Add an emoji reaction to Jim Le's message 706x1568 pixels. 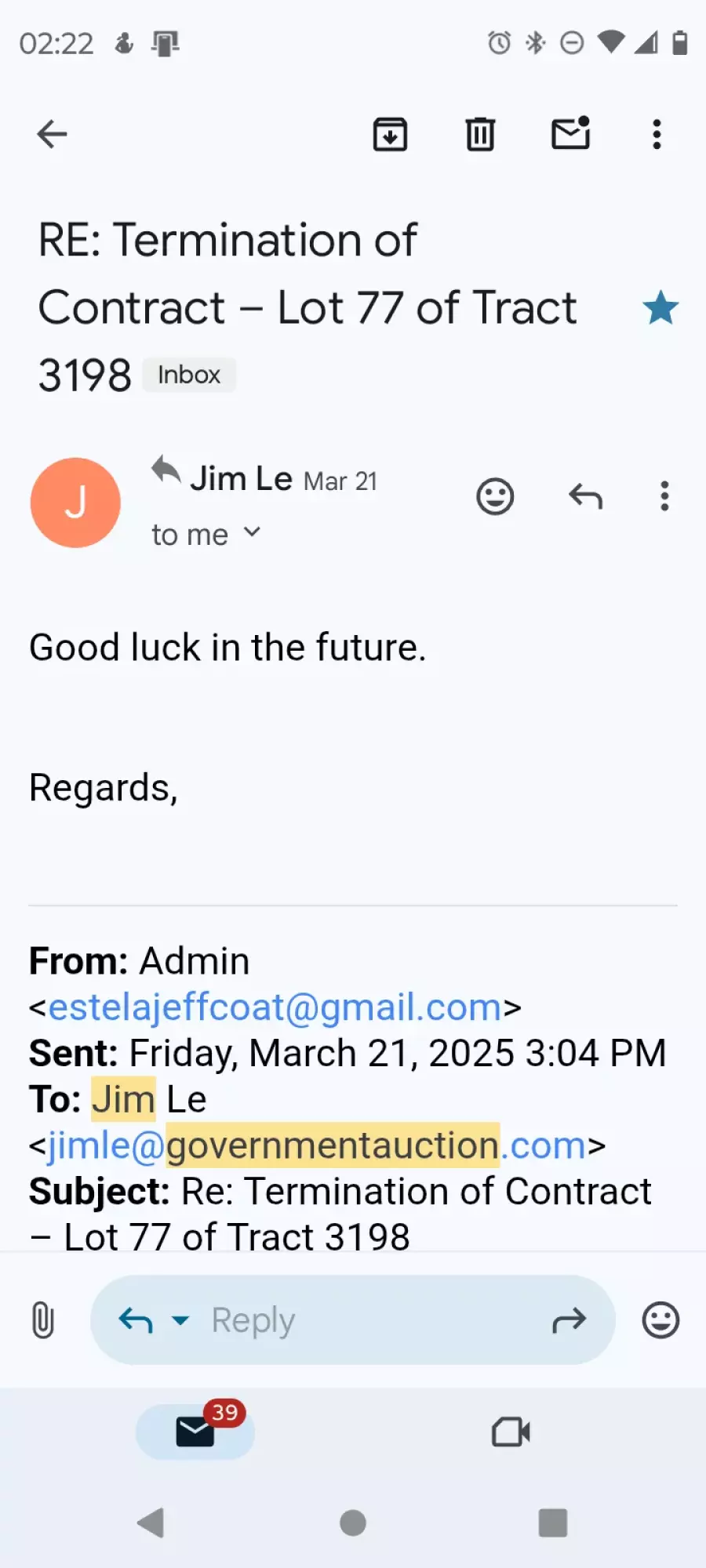pyautogui.click(x=495, y=496)
